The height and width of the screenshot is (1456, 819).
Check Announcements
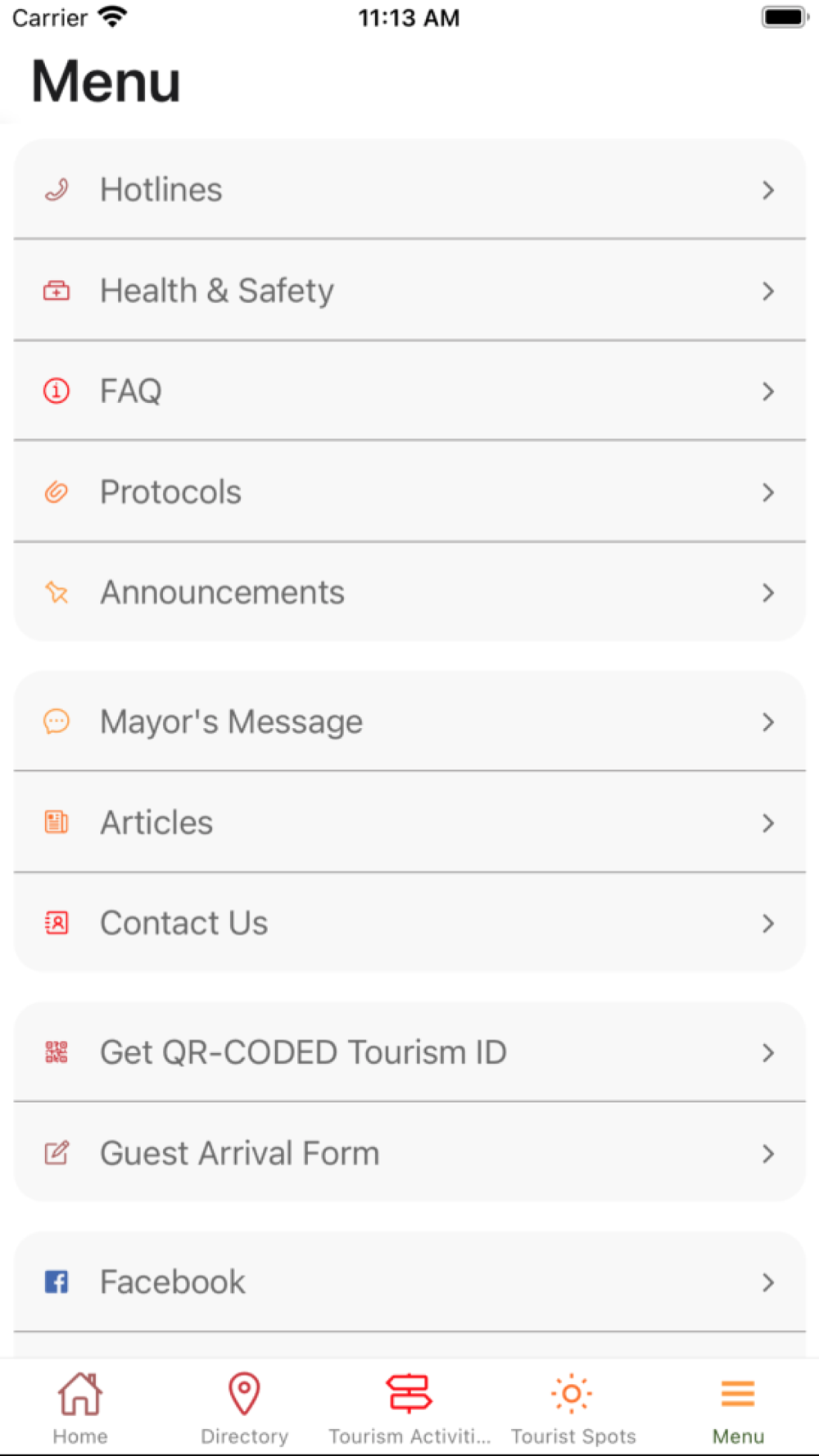point(409,592)
